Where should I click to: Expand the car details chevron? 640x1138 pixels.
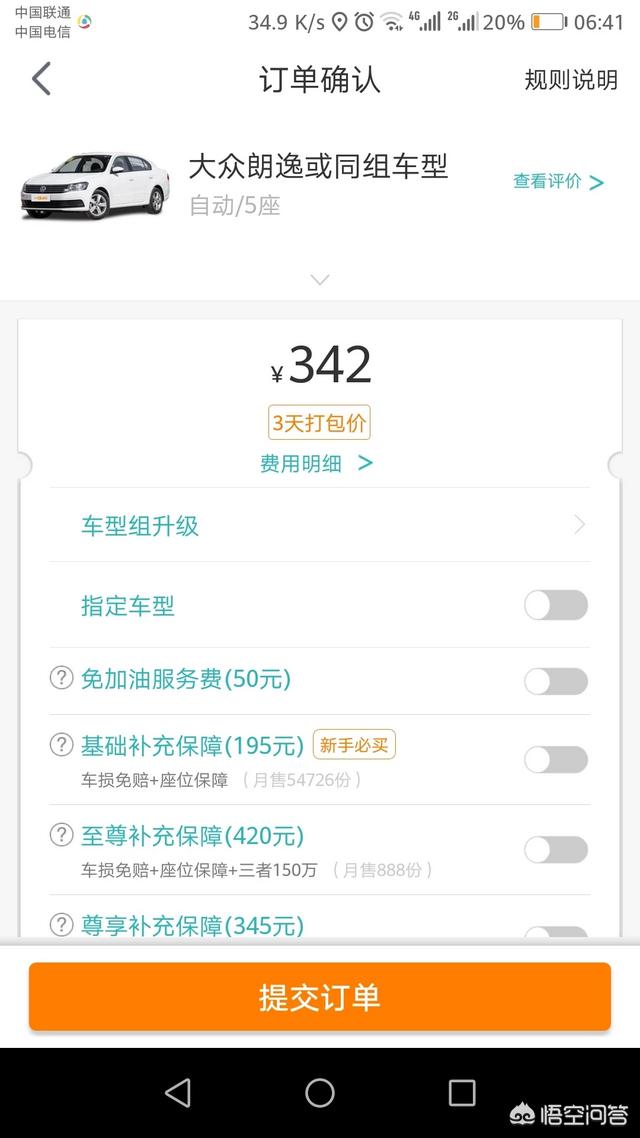[x=320, y=280]
